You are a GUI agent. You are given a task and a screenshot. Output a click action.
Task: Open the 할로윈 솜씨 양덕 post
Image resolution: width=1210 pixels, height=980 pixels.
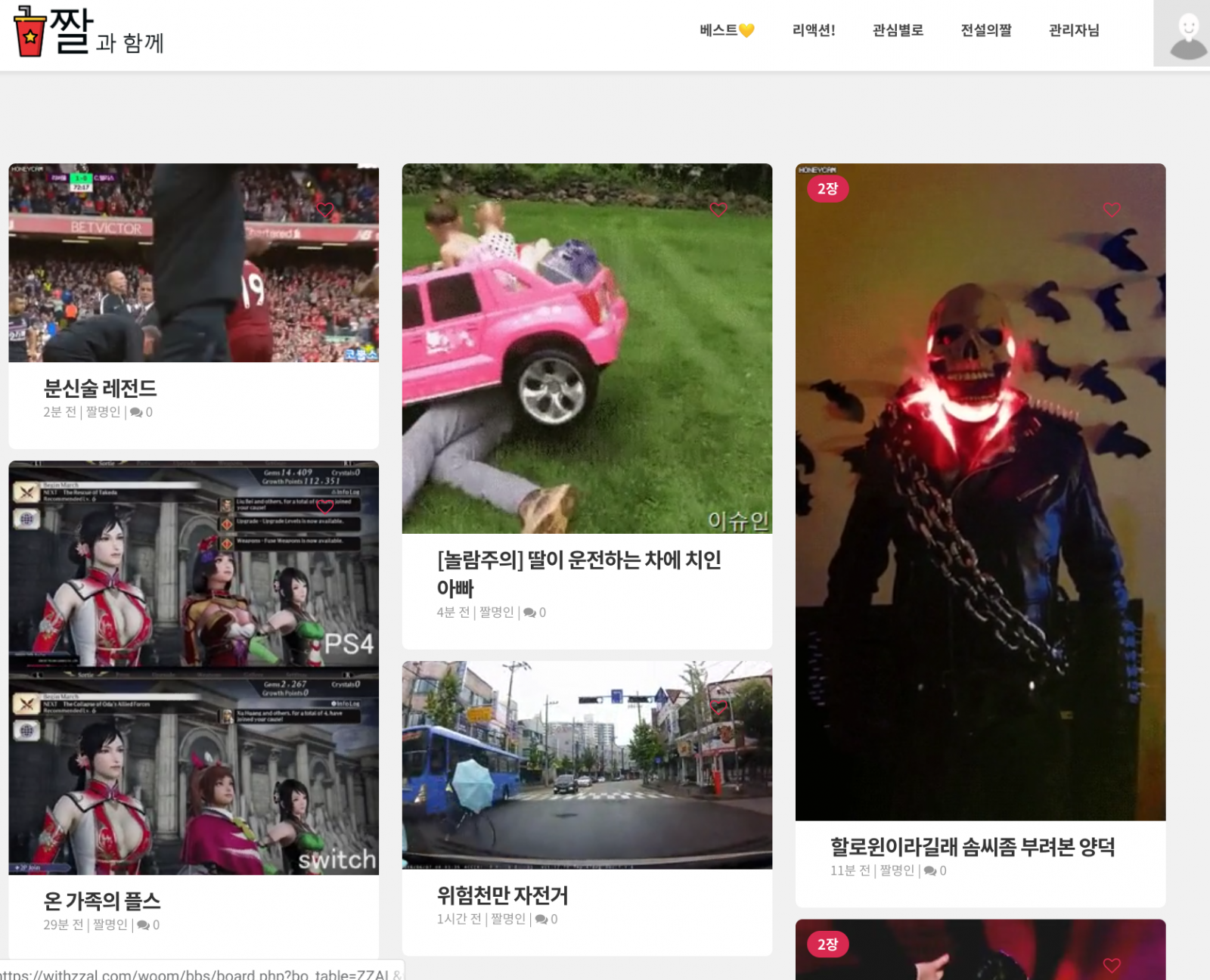coord(973,847)
